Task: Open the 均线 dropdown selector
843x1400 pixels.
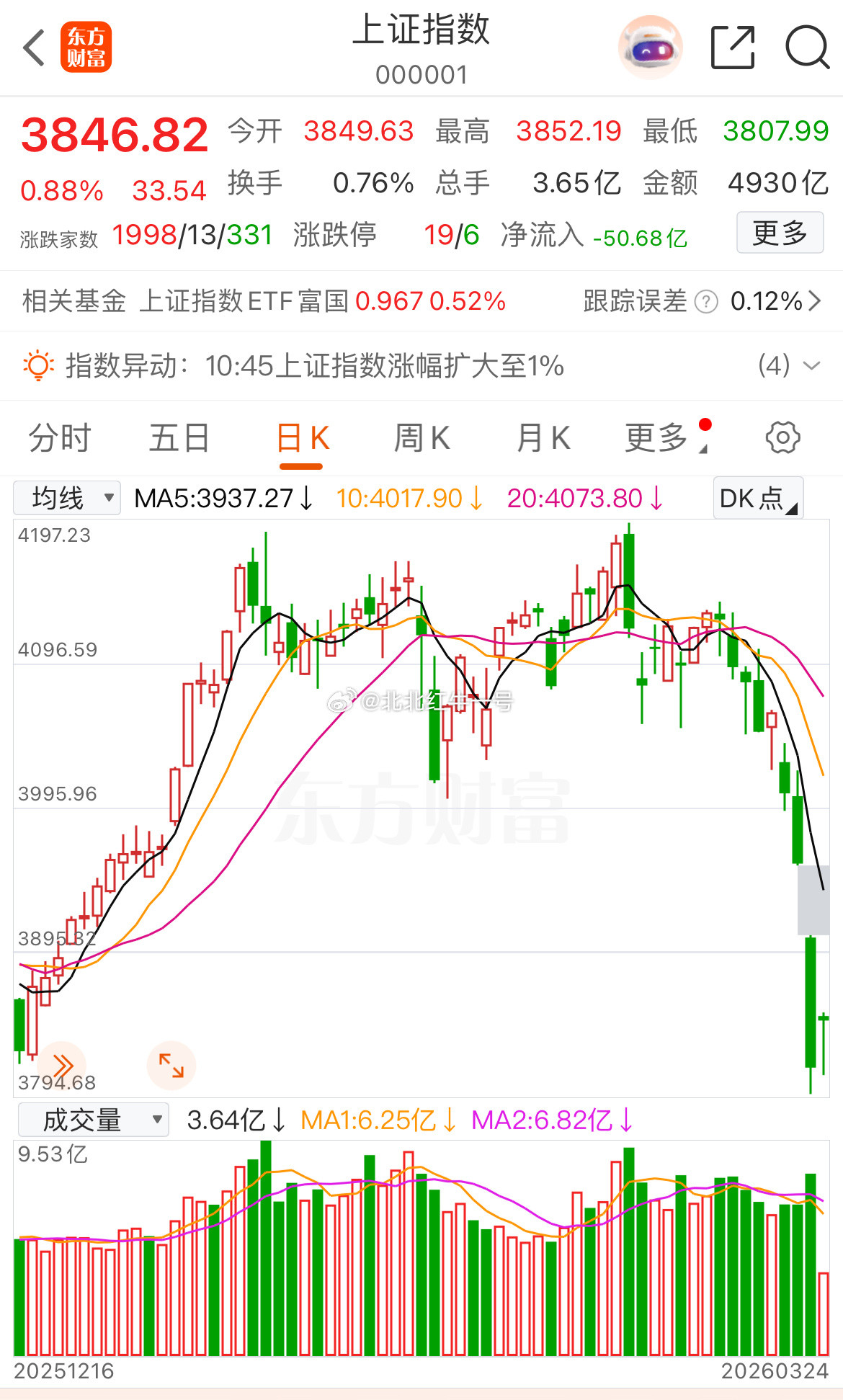Action: [67, 497]
